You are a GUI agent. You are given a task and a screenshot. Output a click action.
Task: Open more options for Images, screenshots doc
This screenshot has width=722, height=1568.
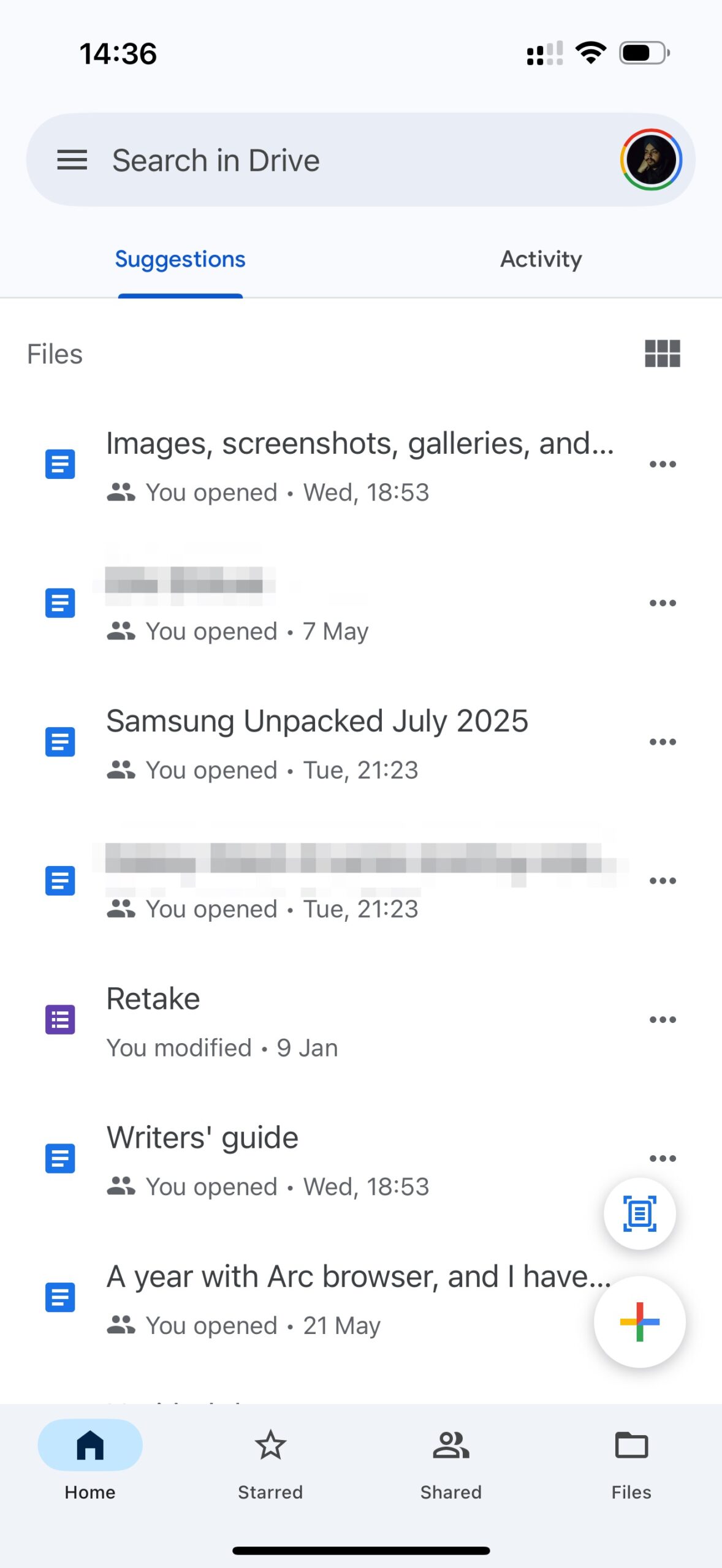click(662, 464)
